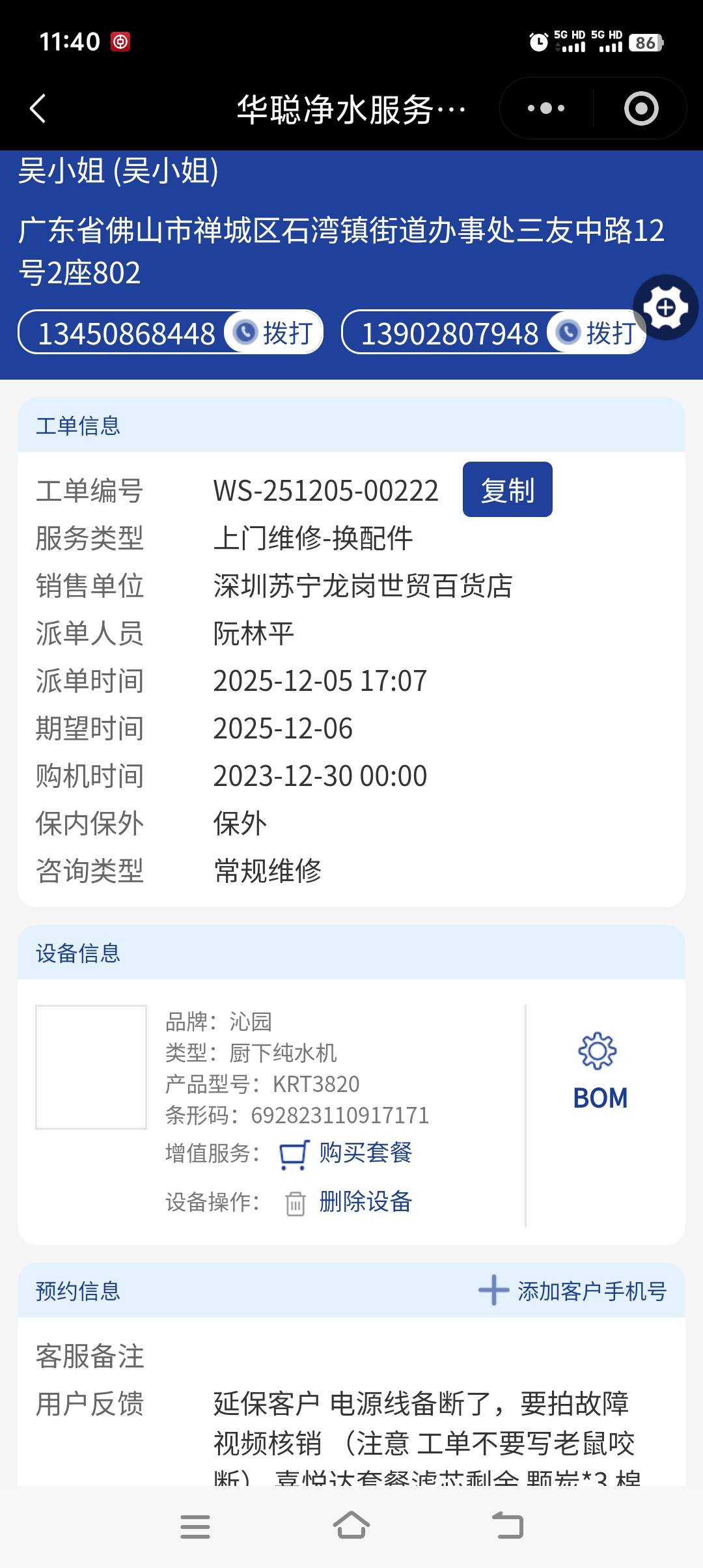The height and width of the screenshot is (1568, 703).
Task: Open the BOM for this device
Action: [x=600, y=1071]
